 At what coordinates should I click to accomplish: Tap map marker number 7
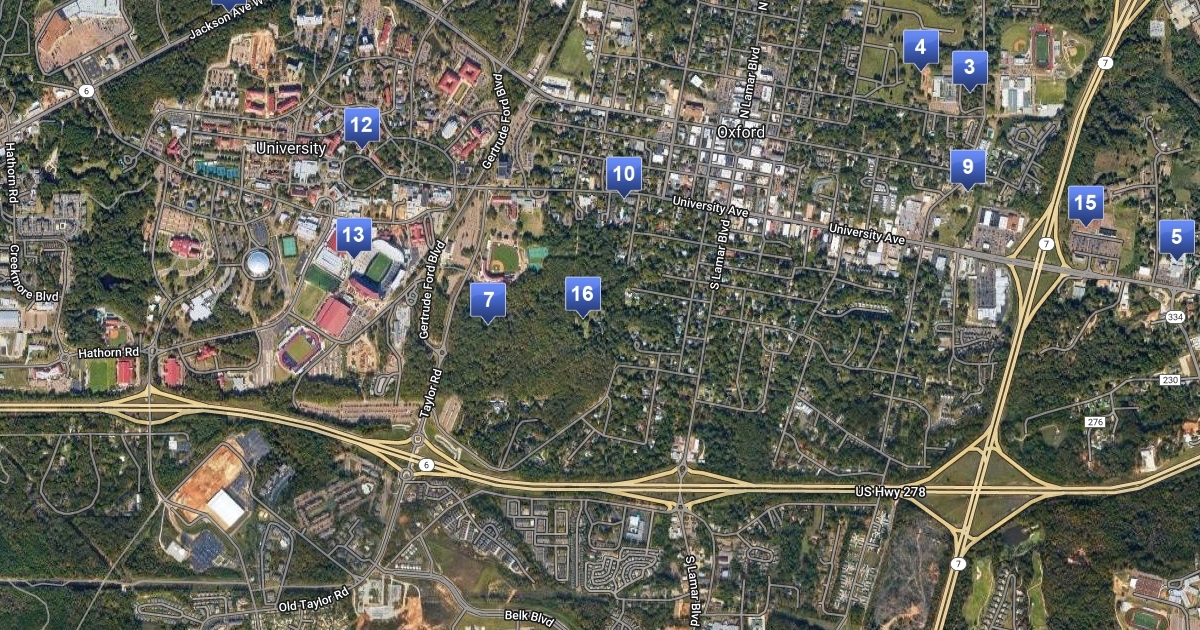click(488, 299)
